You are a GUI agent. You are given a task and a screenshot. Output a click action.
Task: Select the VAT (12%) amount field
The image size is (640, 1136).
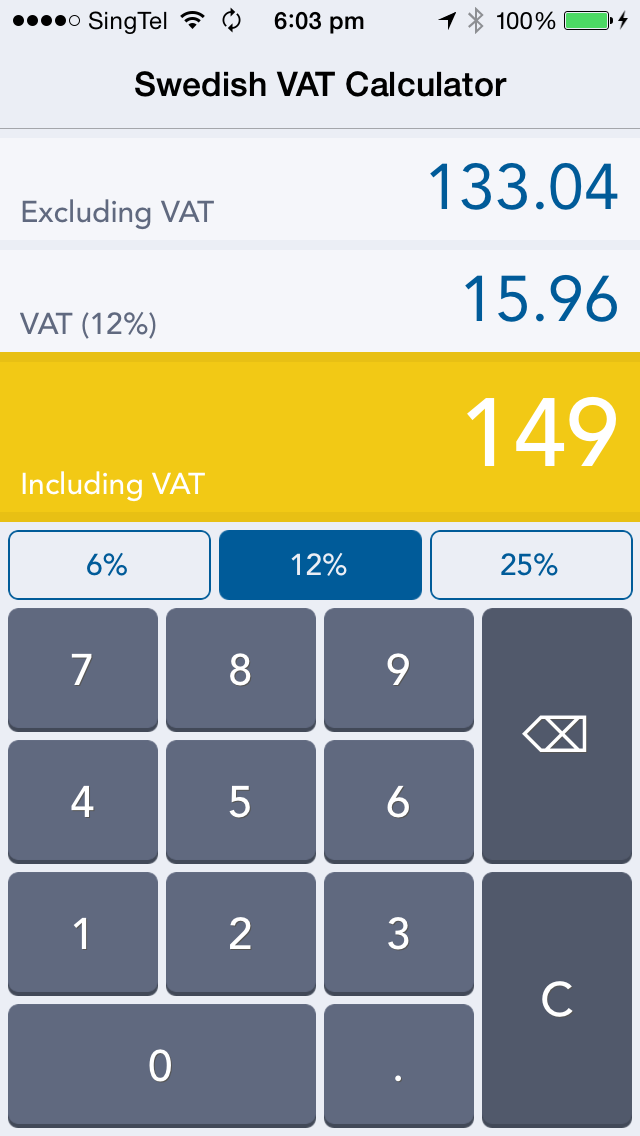point(320,301)
